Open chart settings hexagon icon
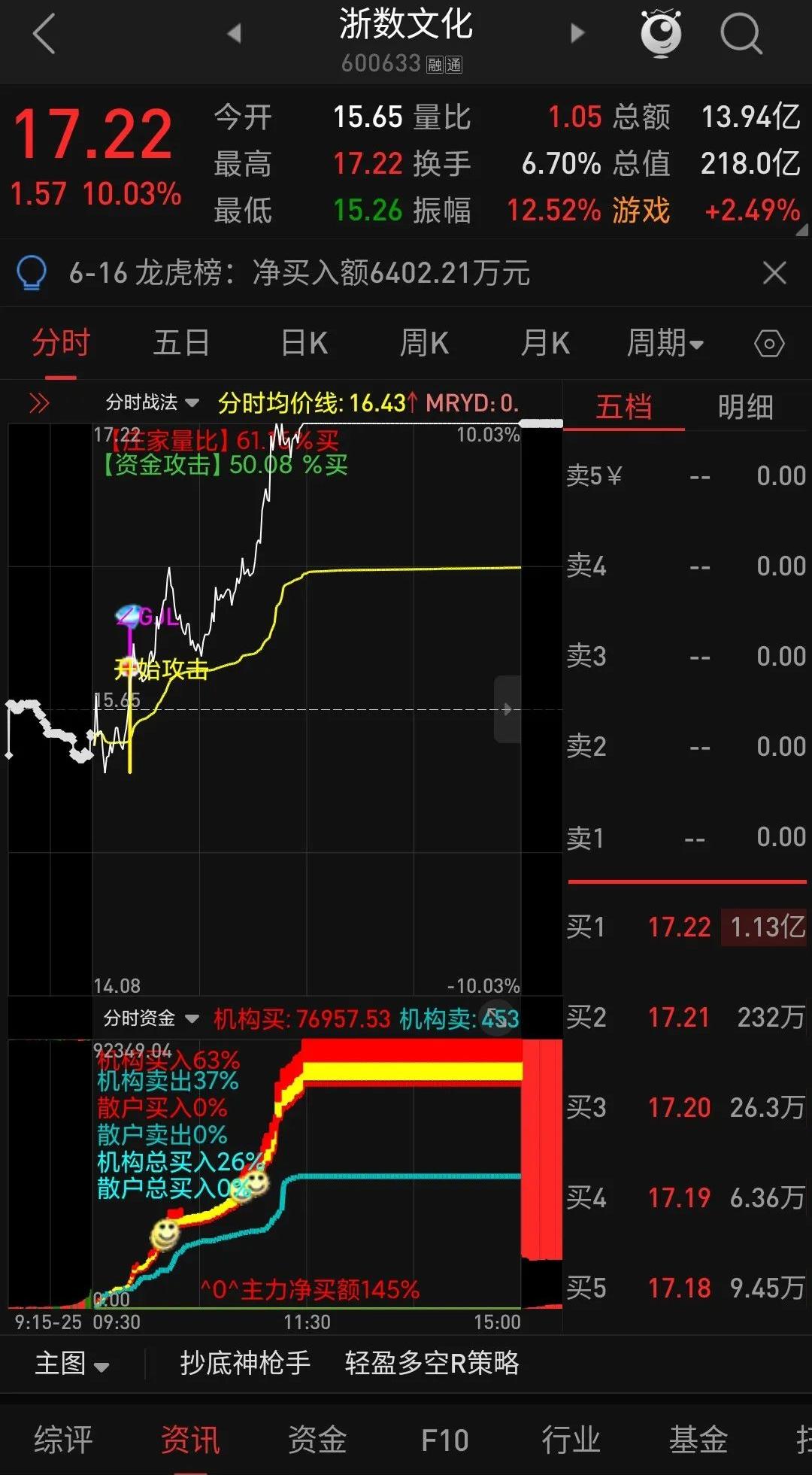 coord(769,344)
